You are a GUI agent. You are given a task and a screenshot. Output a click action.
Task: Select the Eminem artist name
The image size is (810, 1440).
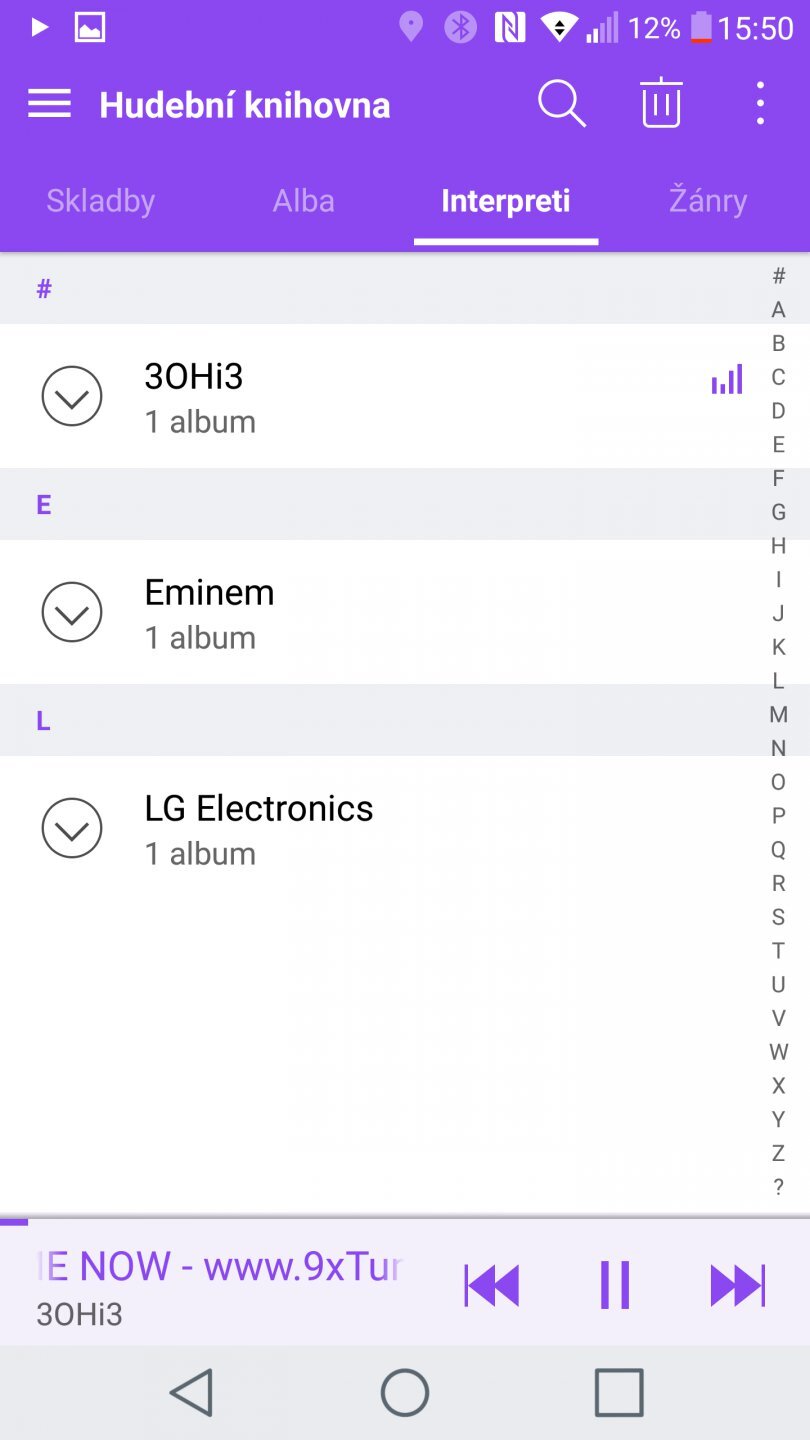point(209,592)
